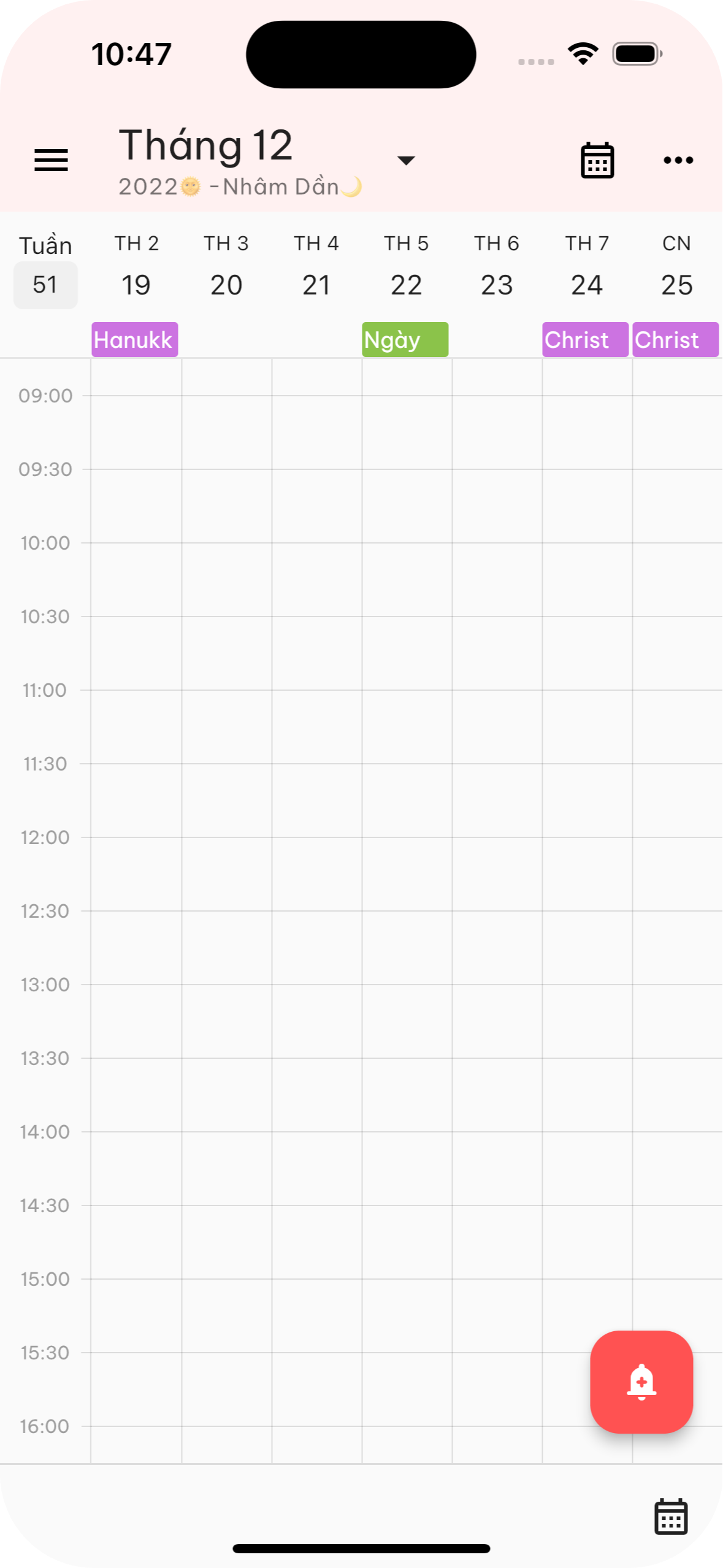Image resolution: width=723 pixels, height=1568 pixels.
Task: Expand the Tháng 12 month dropdown
Action: click(x=405, y=161)
